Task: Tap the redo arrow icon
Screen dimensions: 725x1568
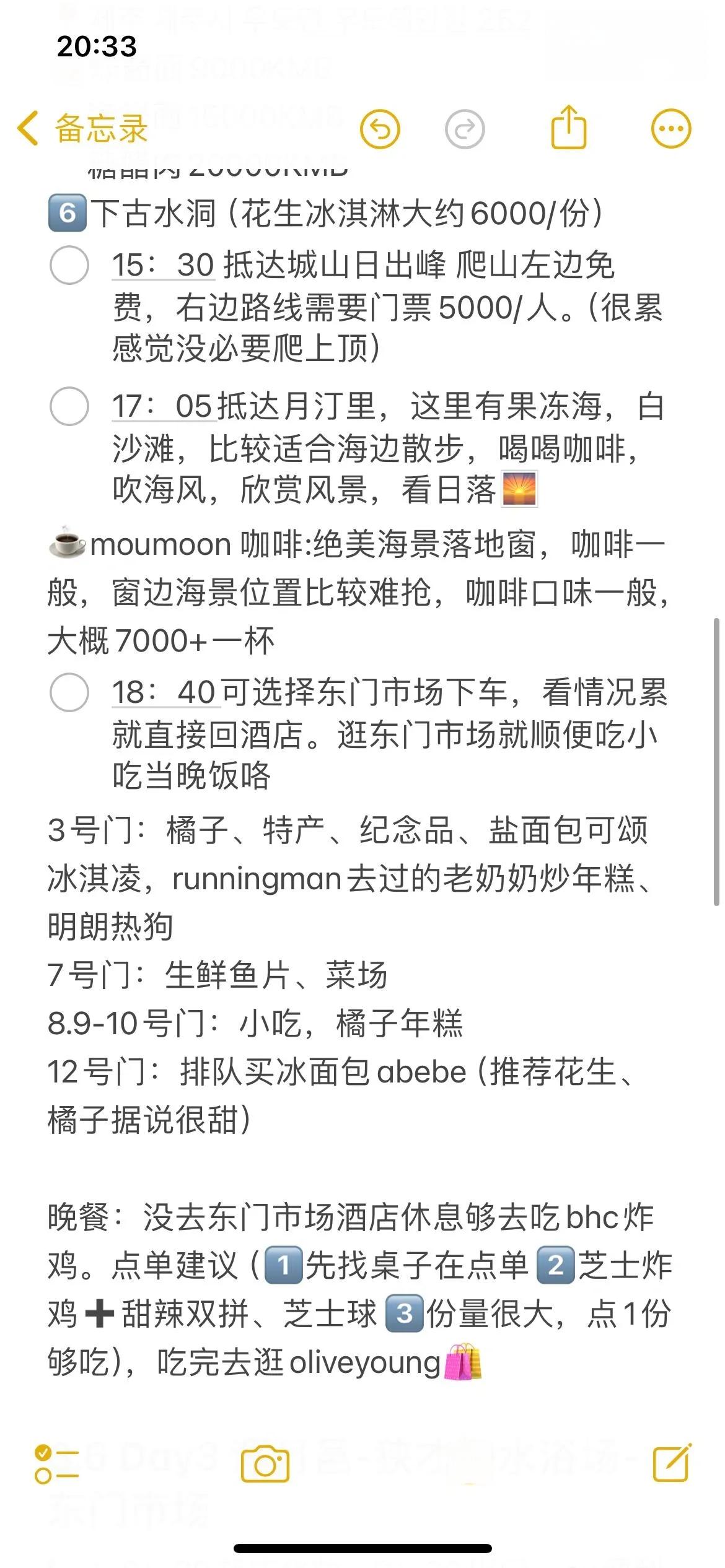Action: tap(464, 129)
